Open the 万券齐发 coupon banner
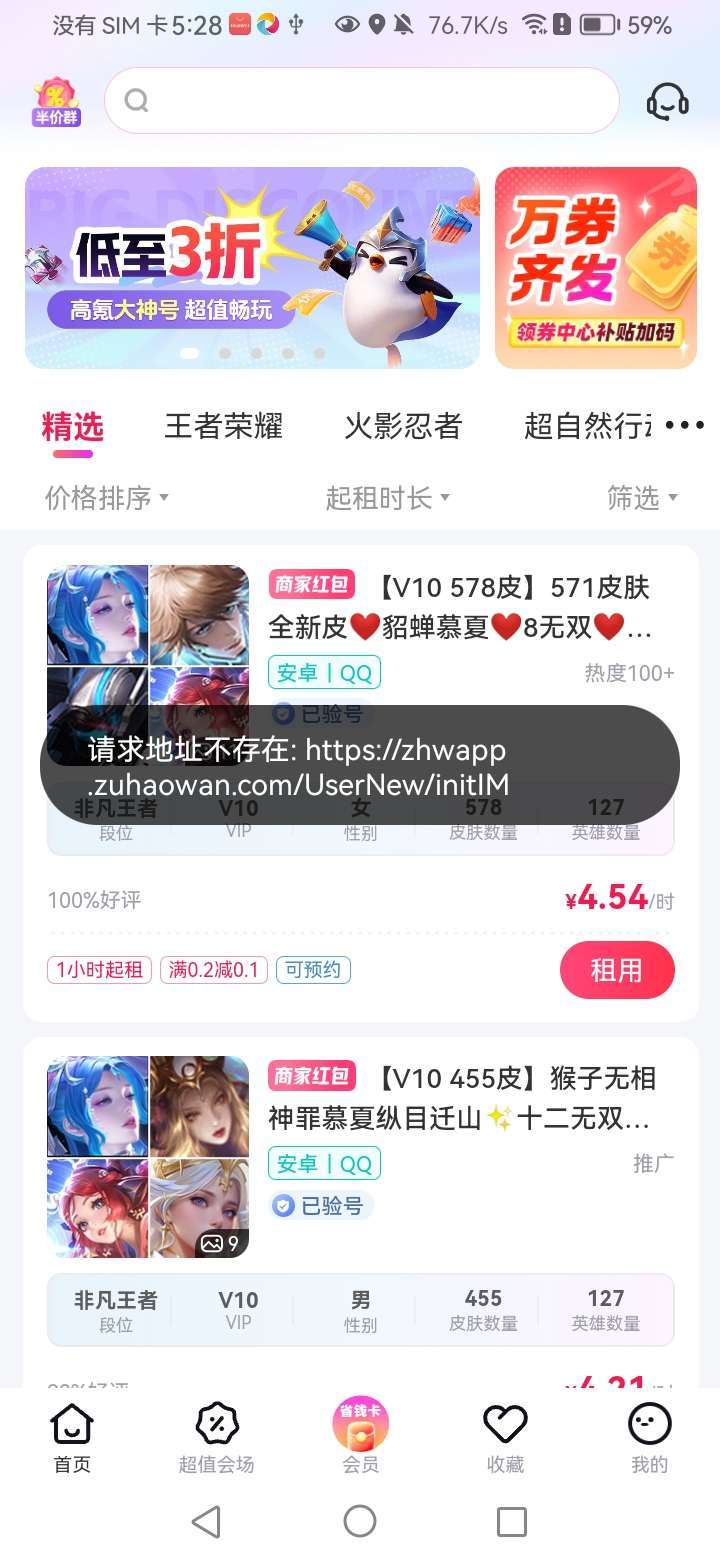This screenshot has height=1560, width=720. click(596, 267)
